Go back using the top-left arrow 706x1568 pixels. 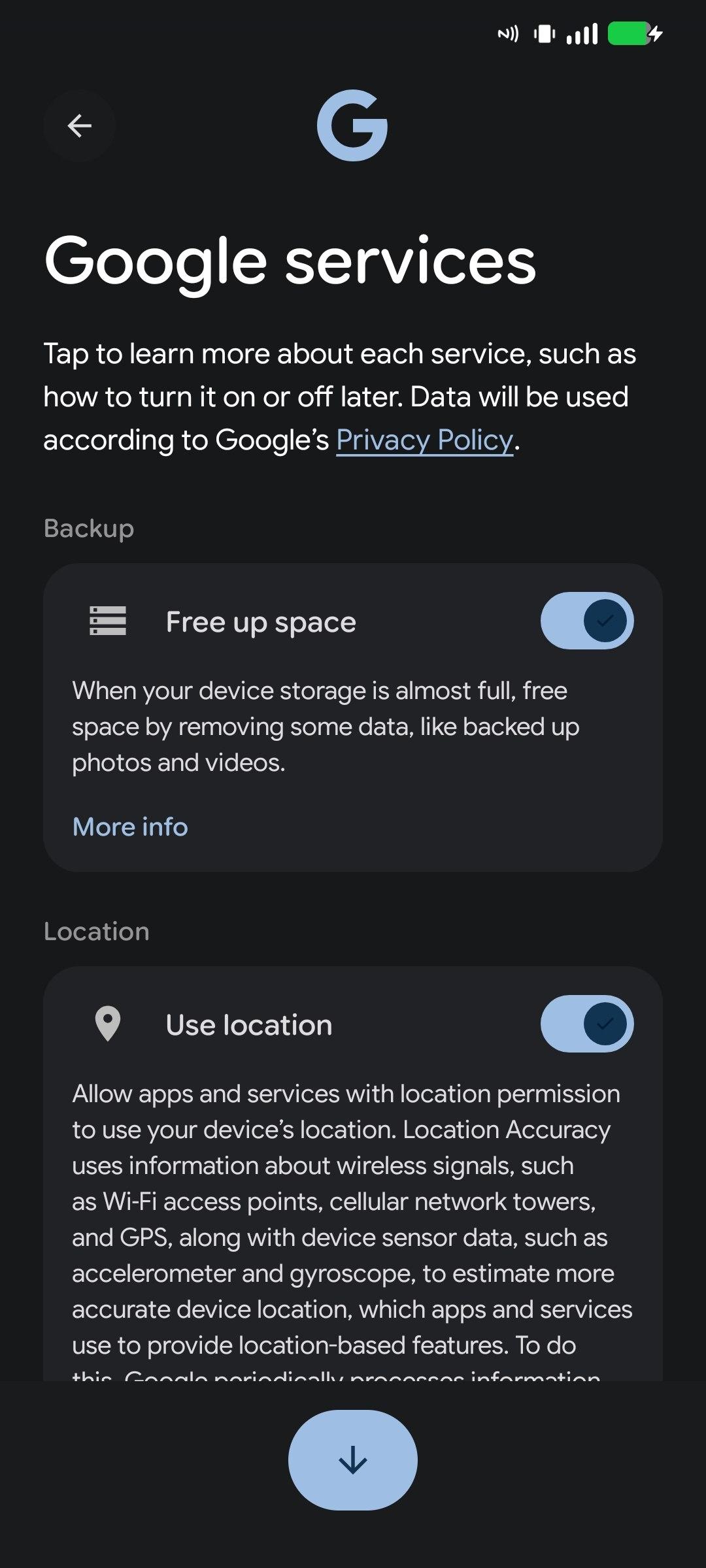[x=80, y=126]
